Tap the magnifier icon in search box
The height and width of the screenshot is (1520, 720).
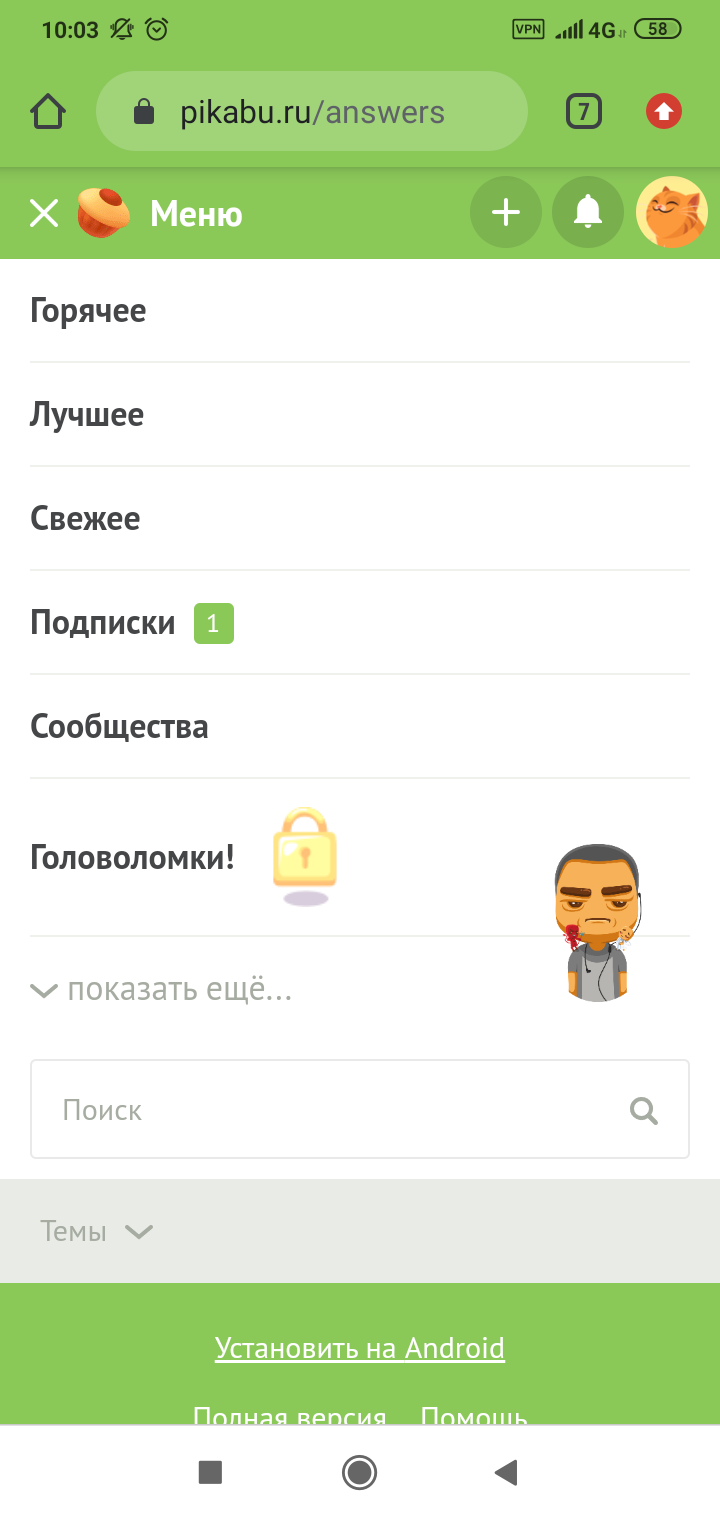click(644, 1110)
